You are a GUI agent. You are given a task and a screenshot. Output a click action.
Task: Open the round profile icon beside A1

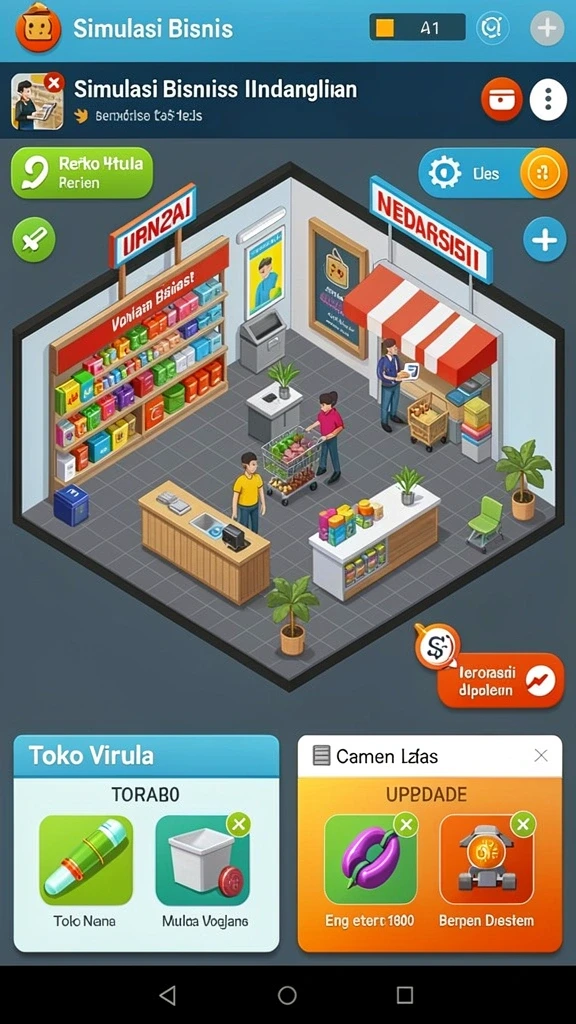[492, 28]
